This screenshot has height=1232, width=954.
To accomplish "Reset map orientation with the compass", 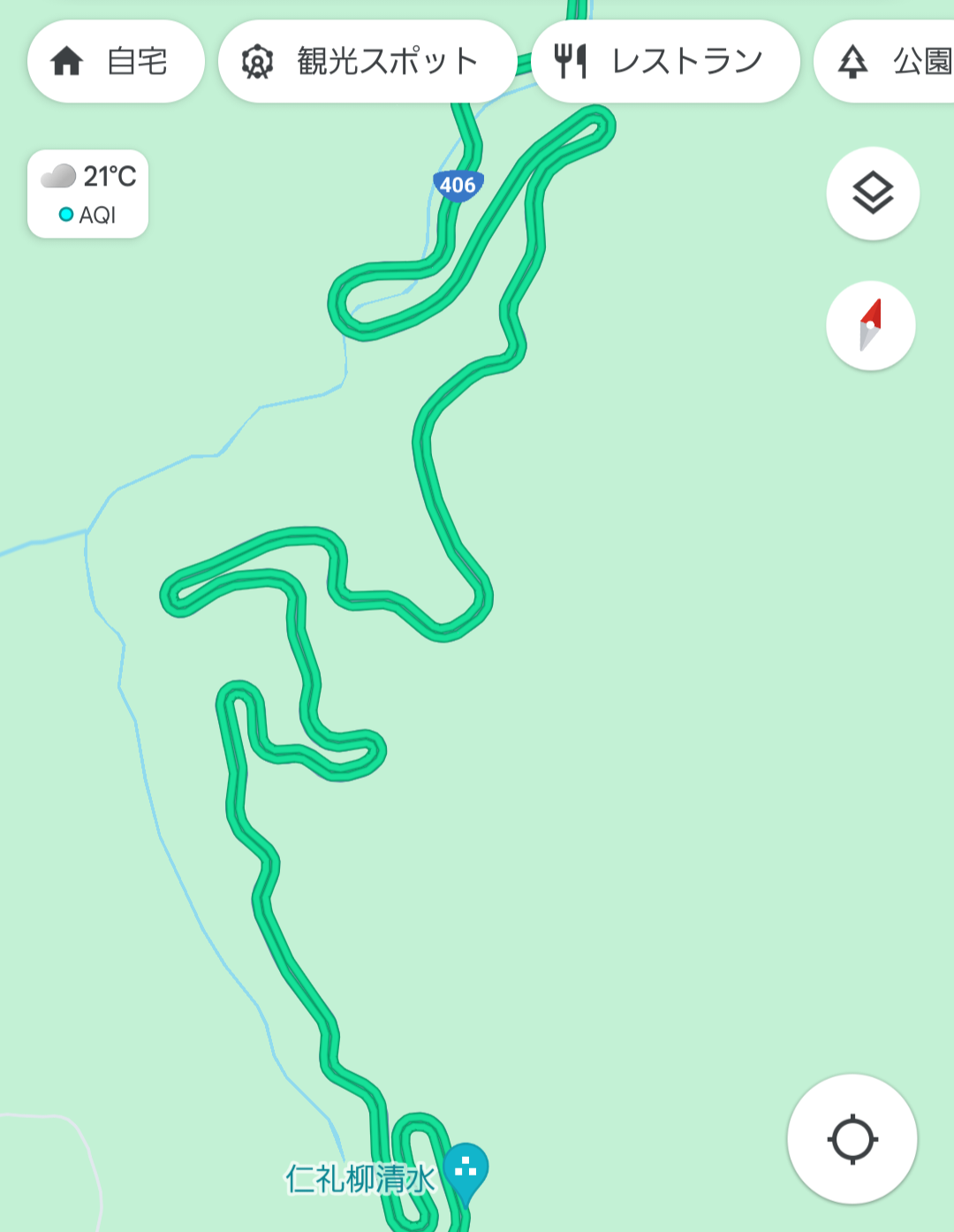I will (871, 326).
